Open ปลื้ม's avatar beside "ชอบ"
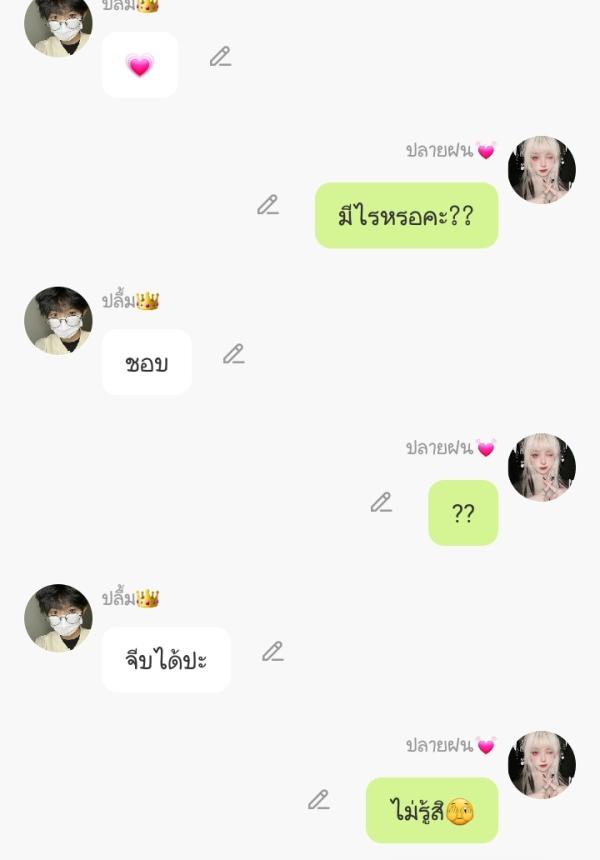This screenshot has width=600, height=860. click(58, 321)
